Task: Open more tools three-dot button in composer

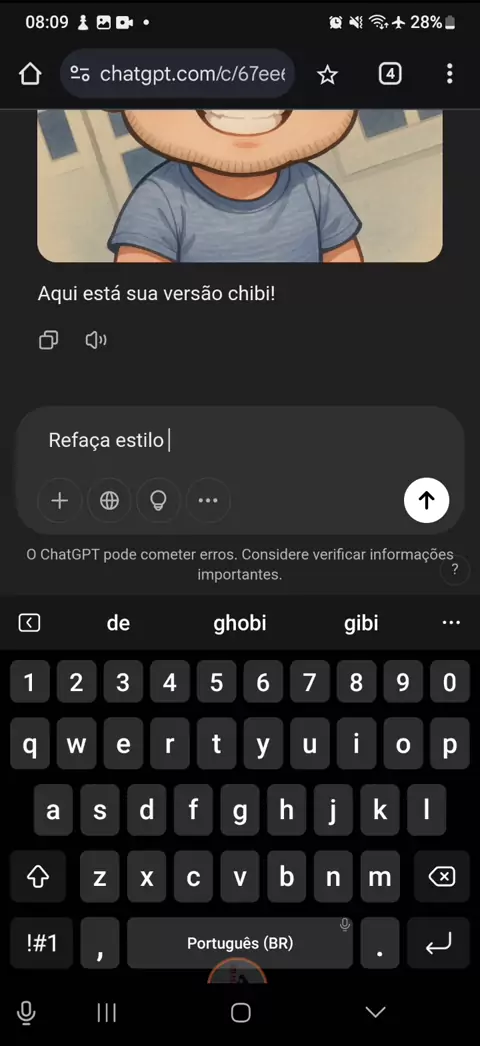Action: (x=208, y=500)
